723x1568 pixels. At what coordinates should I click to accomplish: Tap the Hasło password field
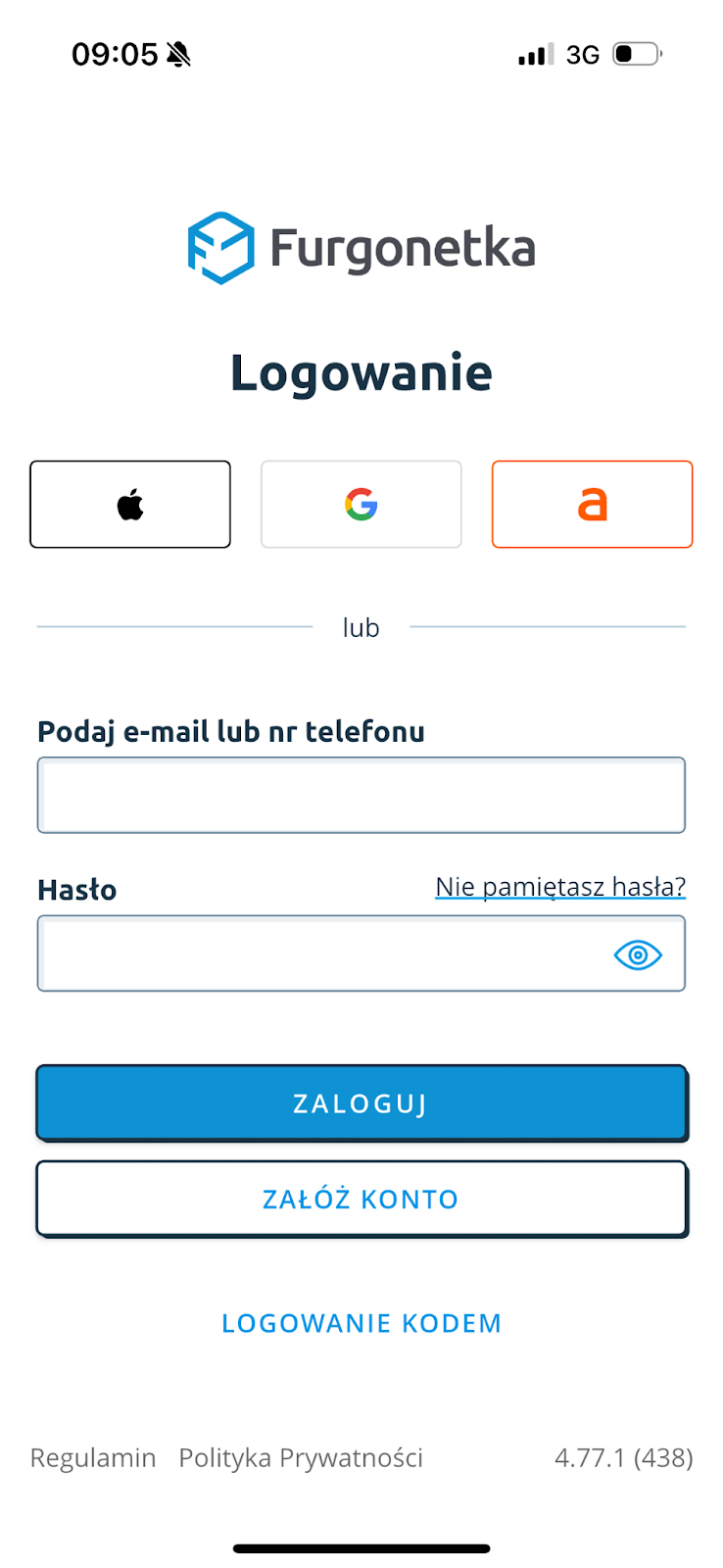(x=361, y=954)
